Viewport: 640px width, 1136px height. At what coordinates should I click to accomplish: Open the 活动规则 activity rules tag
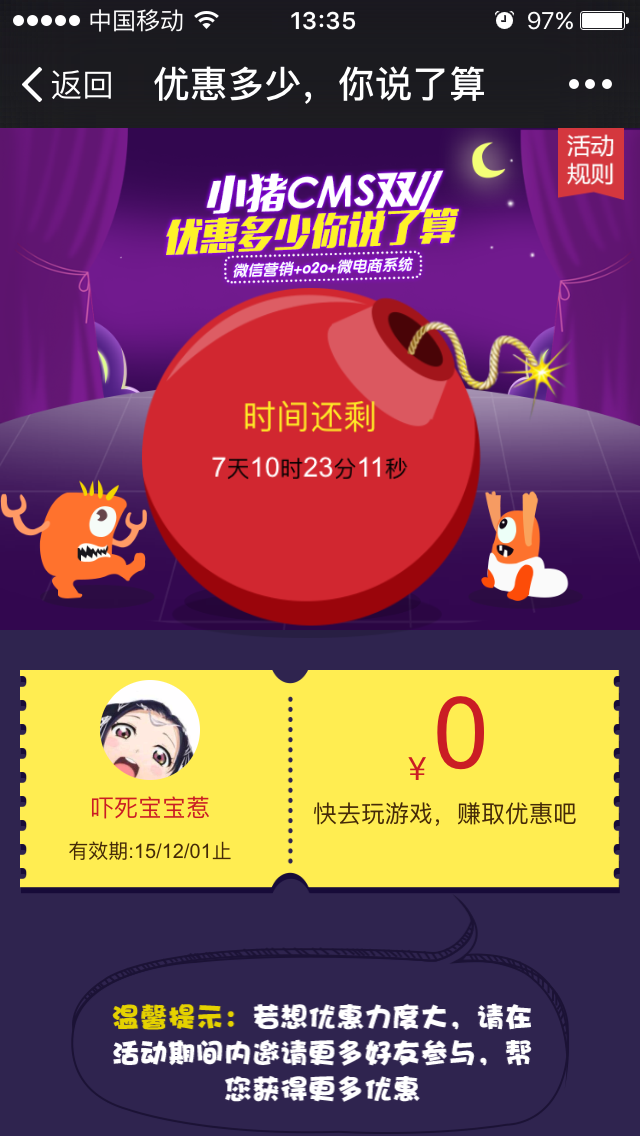(590, 161)
